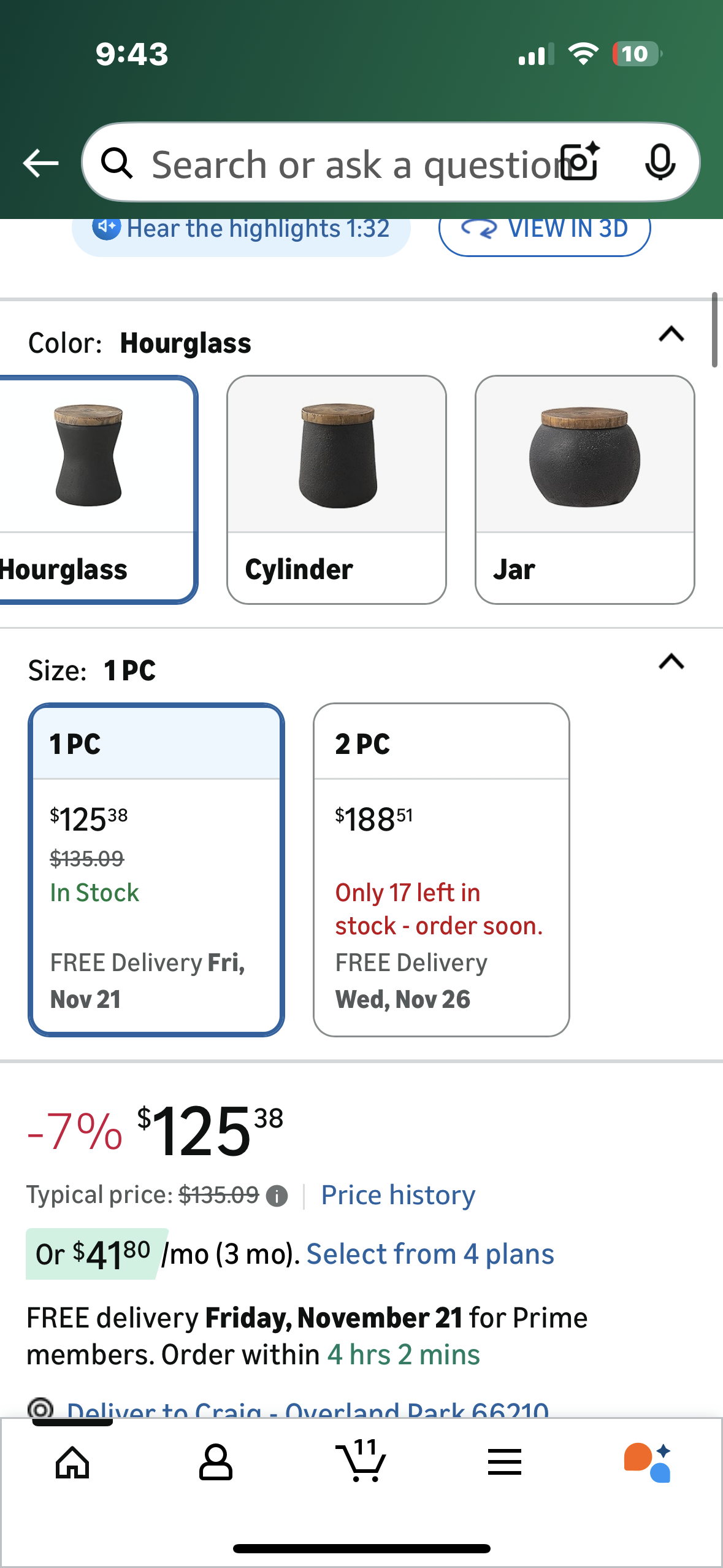Go to the Home tab
723x1568 pixels.
72,1462
